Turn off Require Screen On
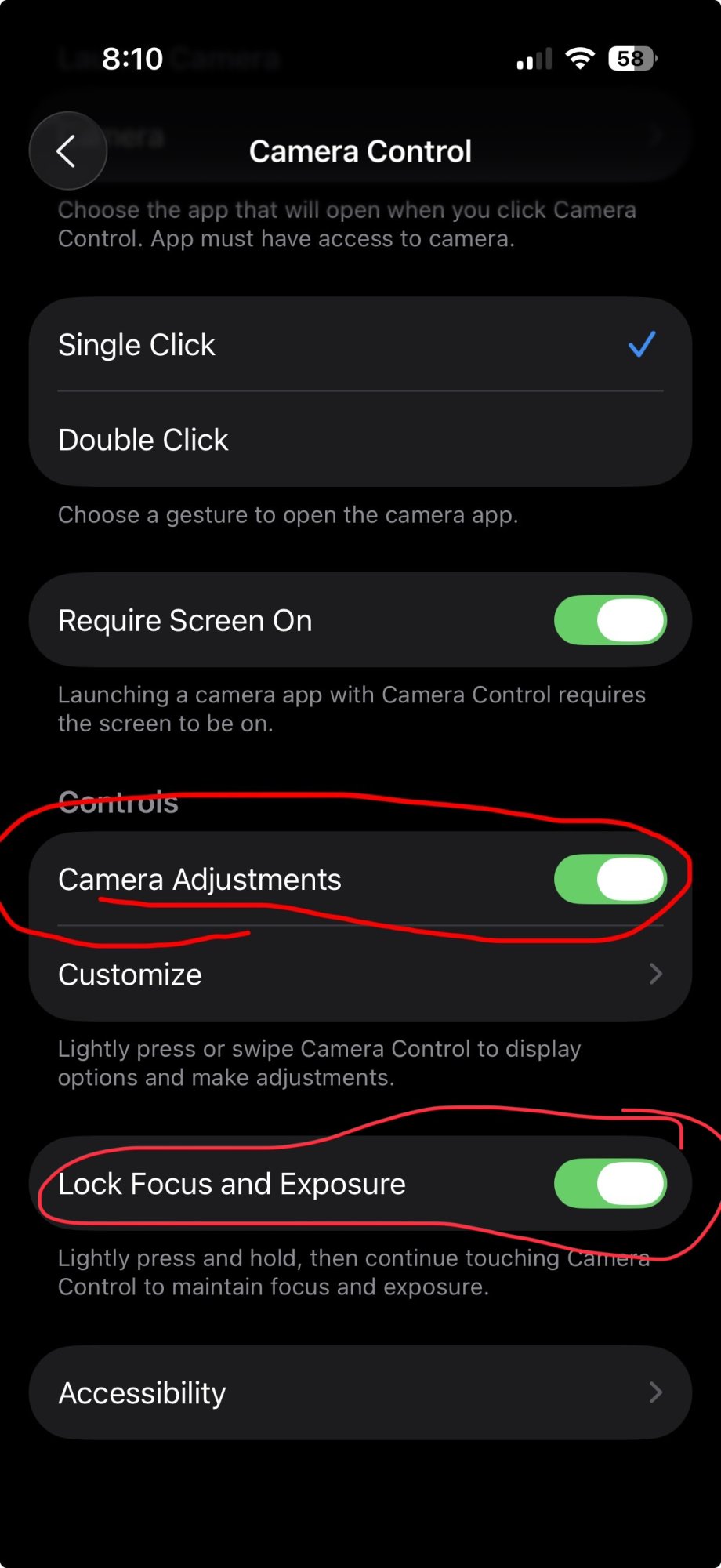 (610, 620)
